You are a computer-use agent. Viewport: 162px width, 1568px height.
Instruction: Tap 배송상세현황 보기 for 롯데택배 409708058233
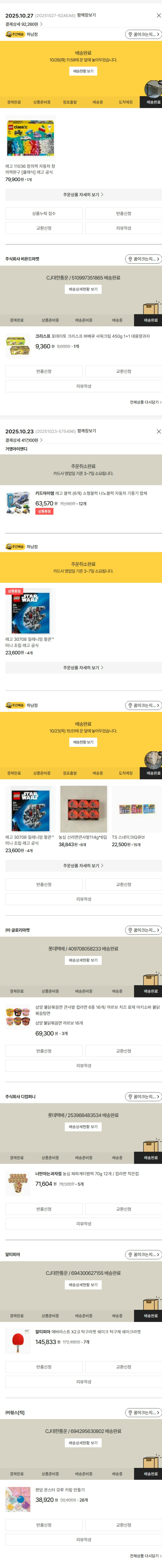click(x=83, y=960)
